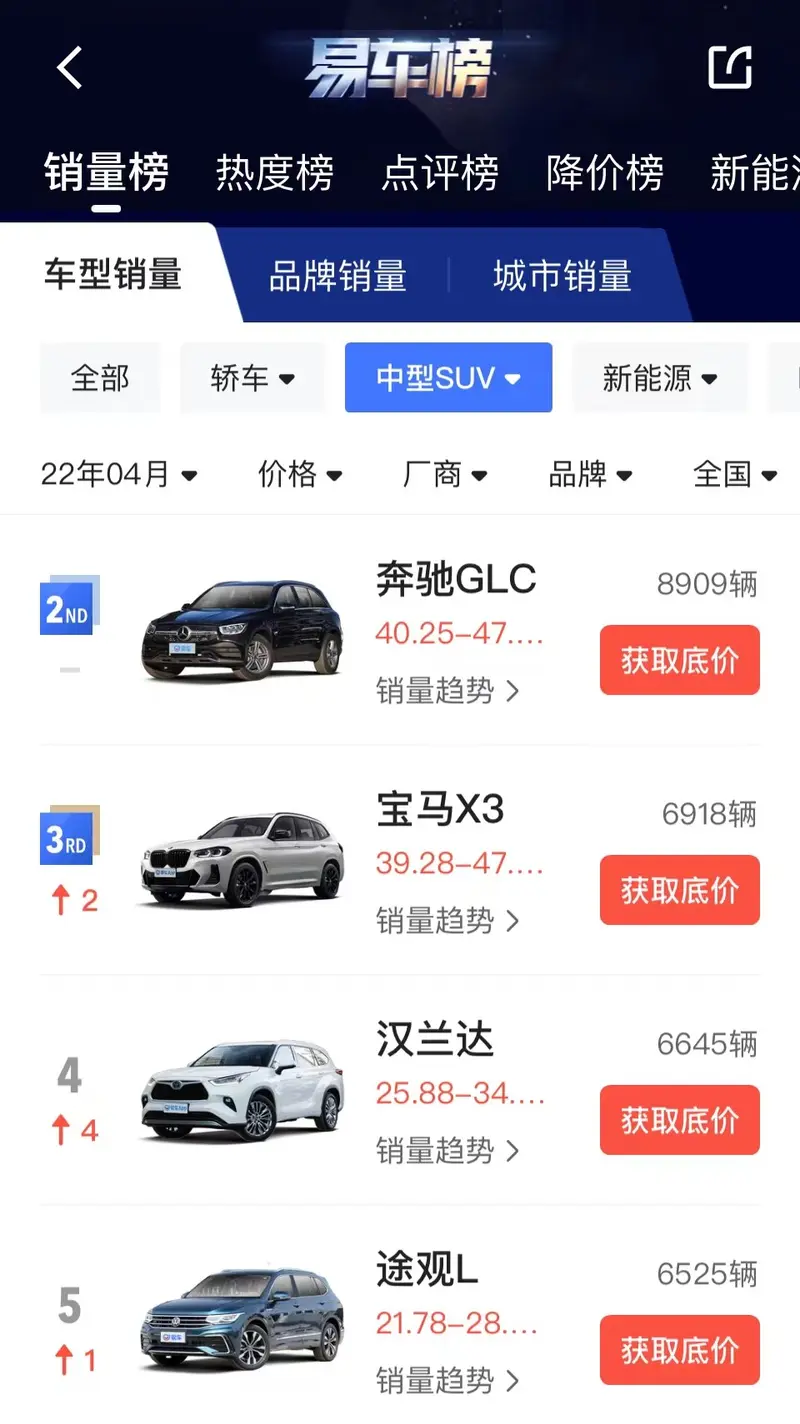
Task: Change the 22年04月 date filter
Action: (x=119, y=474)
